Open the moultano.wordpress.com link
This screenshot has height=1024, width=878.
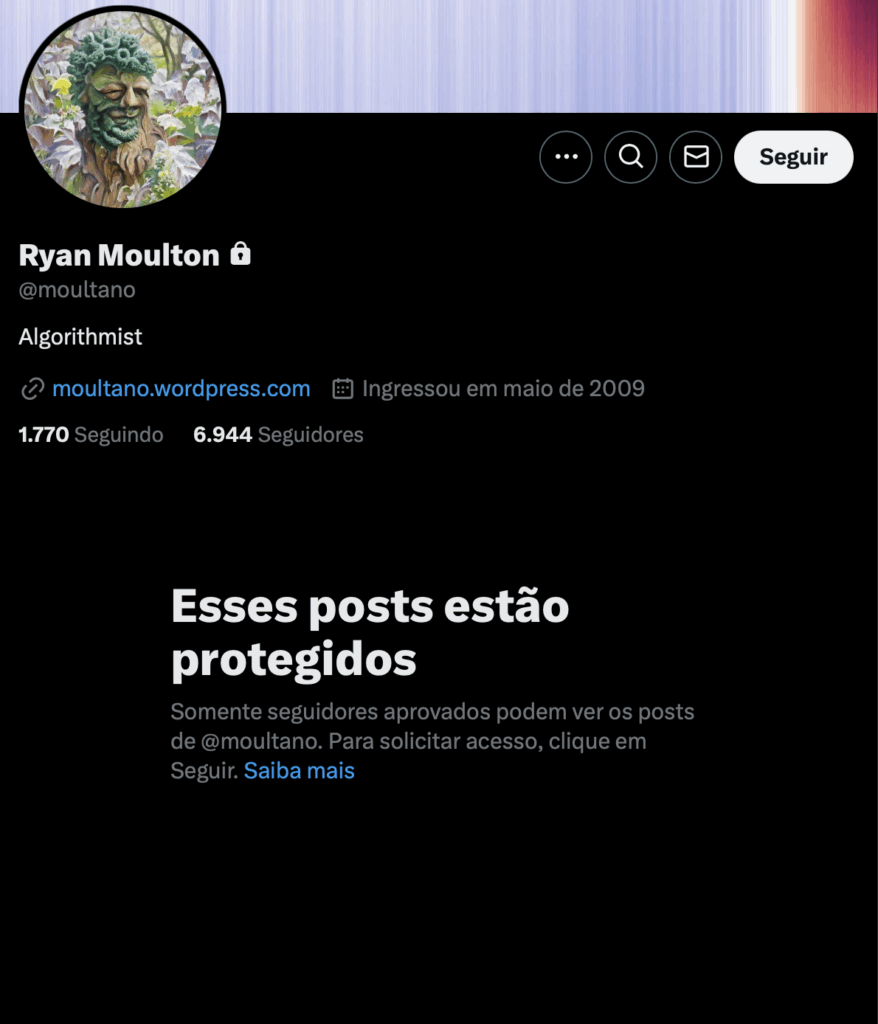point(181,388)
